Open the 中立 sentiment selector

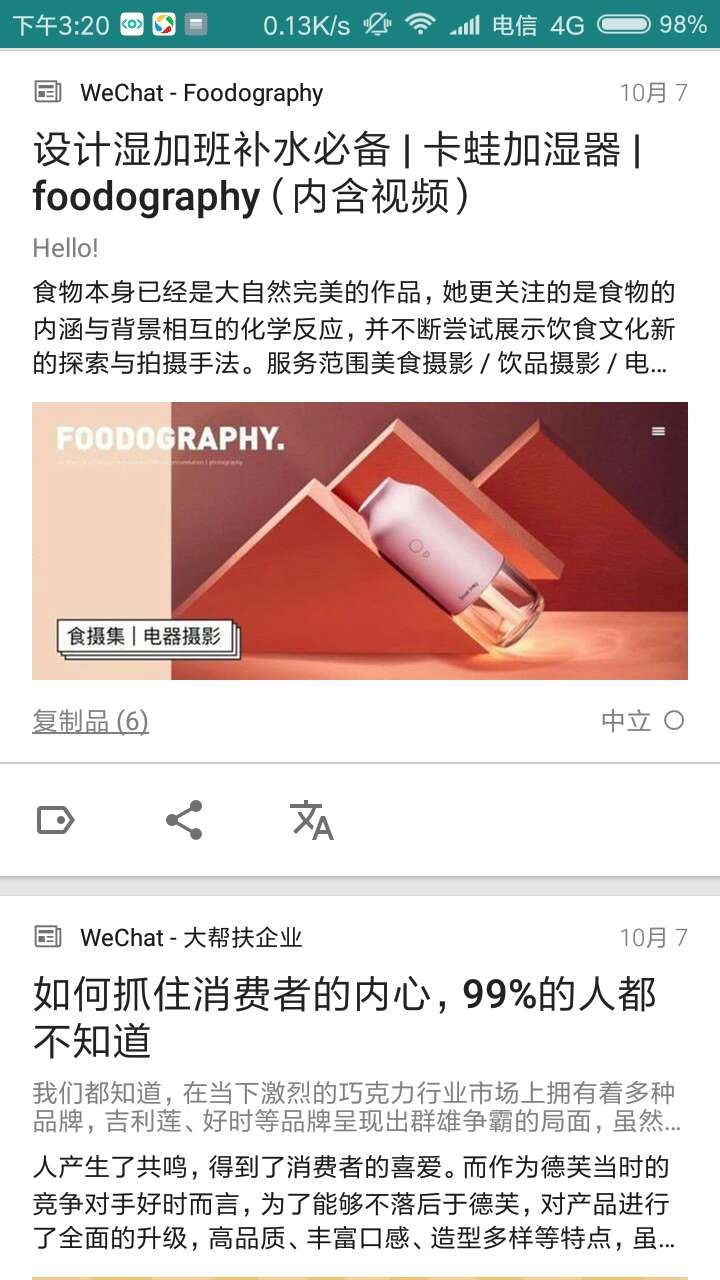(642, 721)
